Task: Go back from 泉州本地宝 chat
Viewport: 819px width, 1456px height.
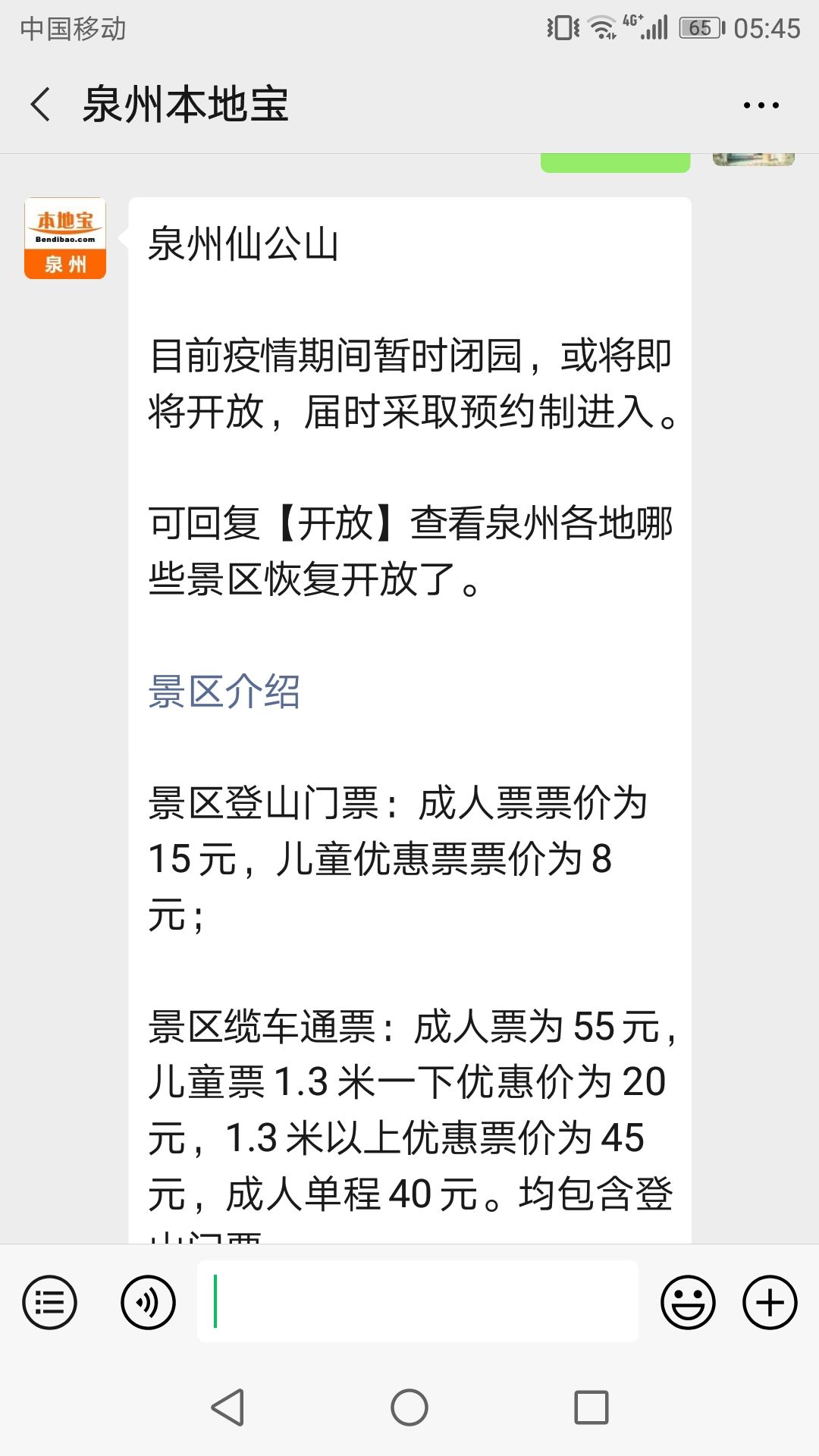Action: coord(41,104)
